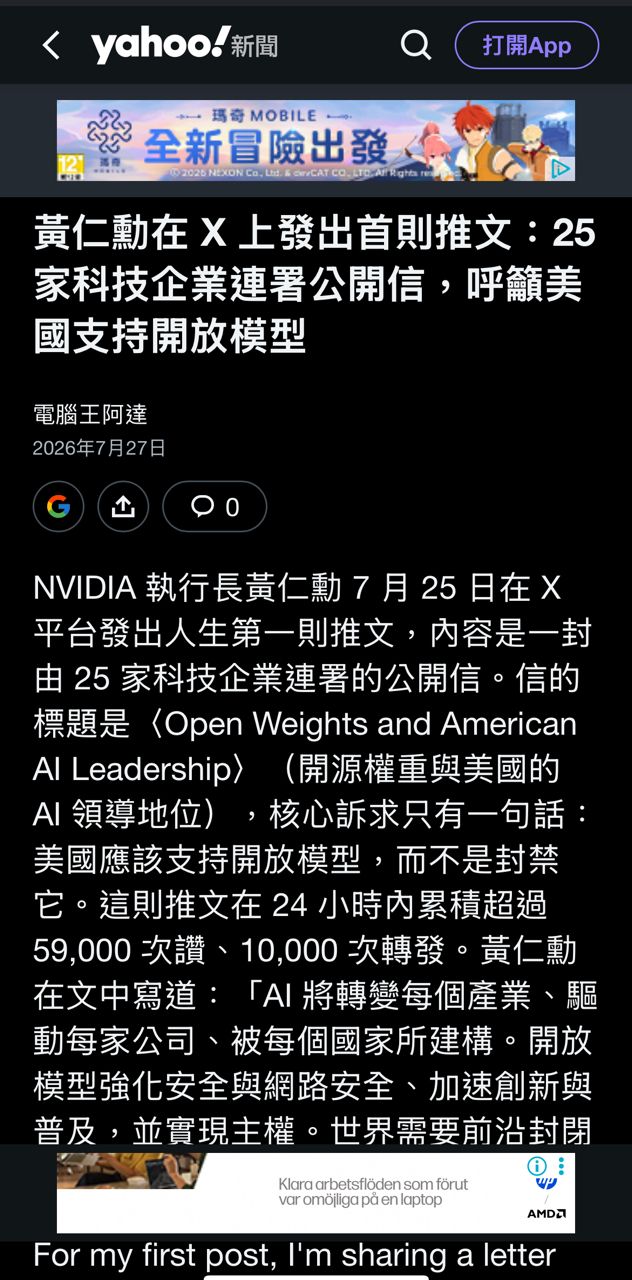The image size is (632, 1280).
Task: Open the search magnifier
Action: coord(415,45)
